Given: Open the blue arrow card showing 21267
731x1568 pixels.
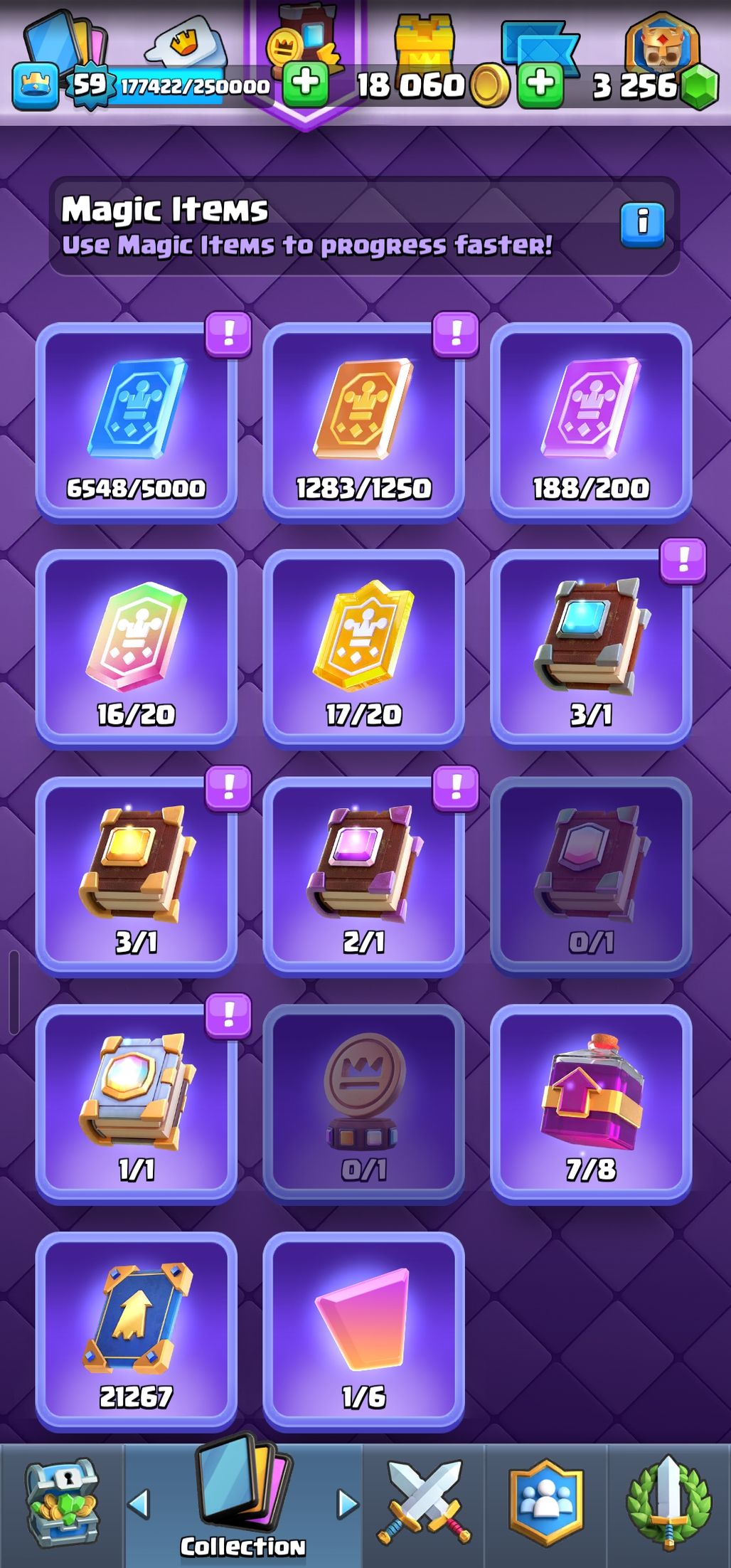Looking at the screenshot, I should pyautogui.click(x=136, y=1330).
